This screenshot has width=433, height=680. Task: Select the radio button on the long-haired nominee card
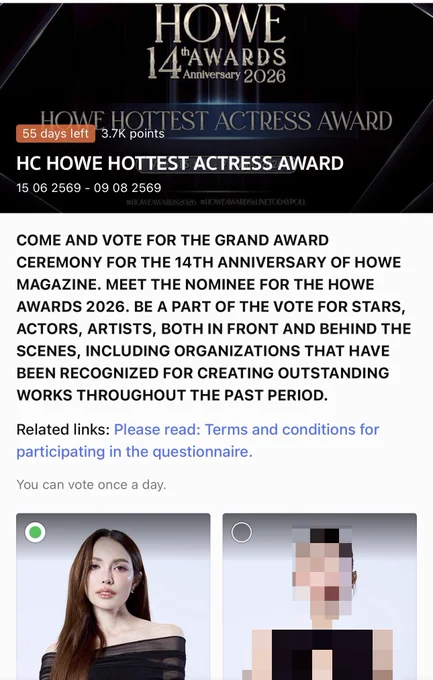click(35, 532)
